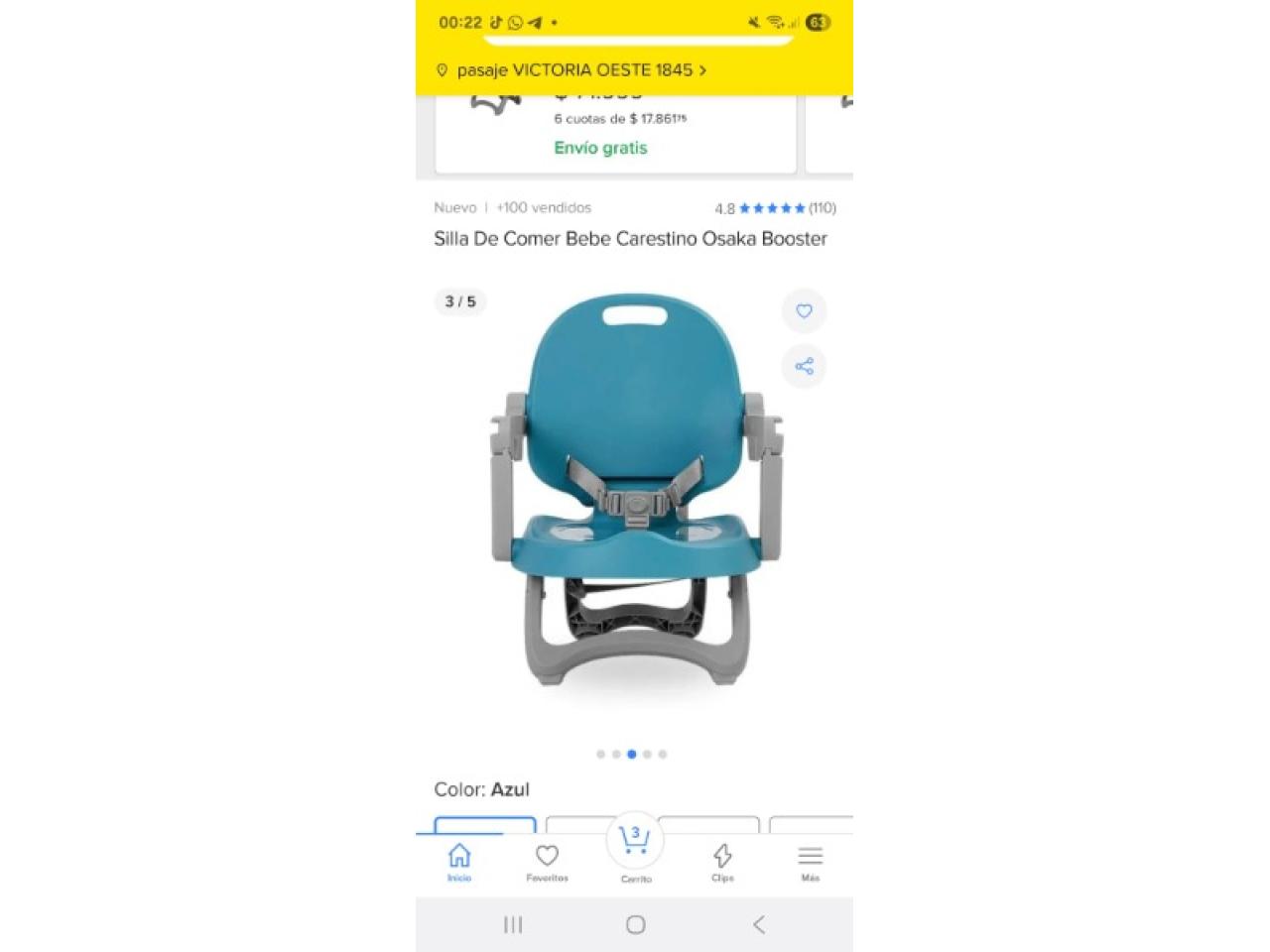Go back using the system back button
The image size is (1270, 952).
759,924
